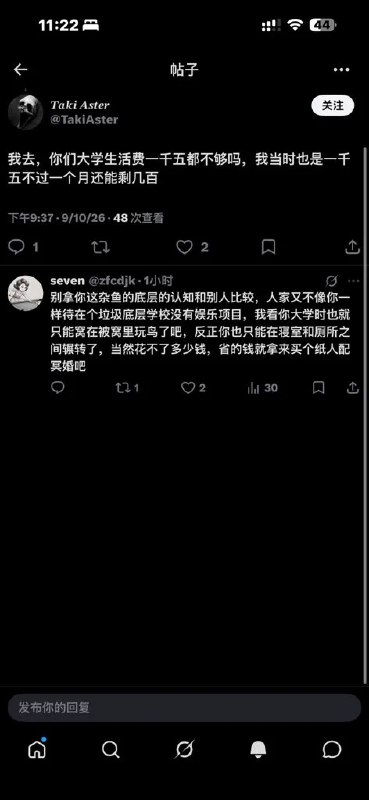Bookmark seven's reply
The width and height of the screenshot is (369, 800).
tap(318, 388)
